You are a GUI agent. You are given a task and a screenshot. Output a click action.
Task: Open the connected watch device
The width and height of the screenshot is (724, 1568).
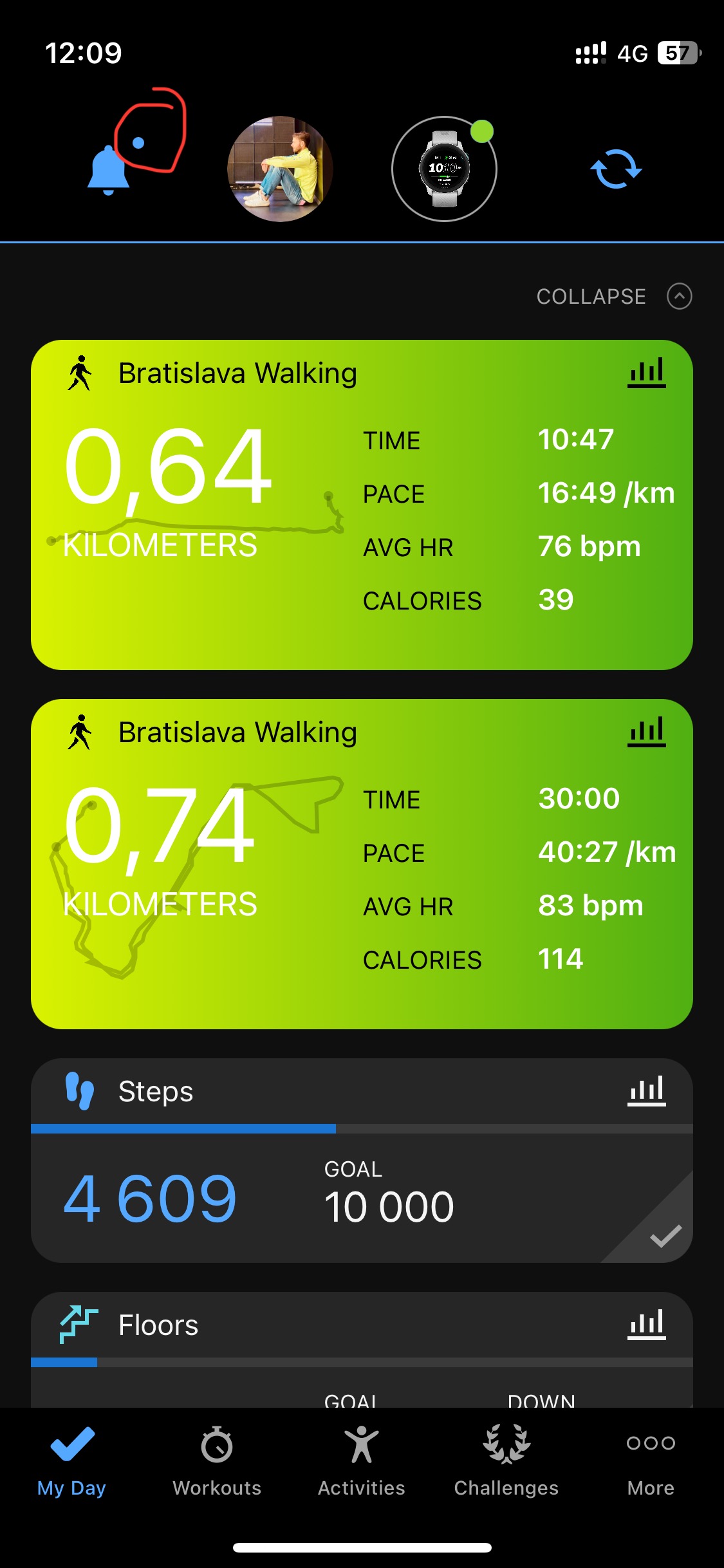pos(444,169)
